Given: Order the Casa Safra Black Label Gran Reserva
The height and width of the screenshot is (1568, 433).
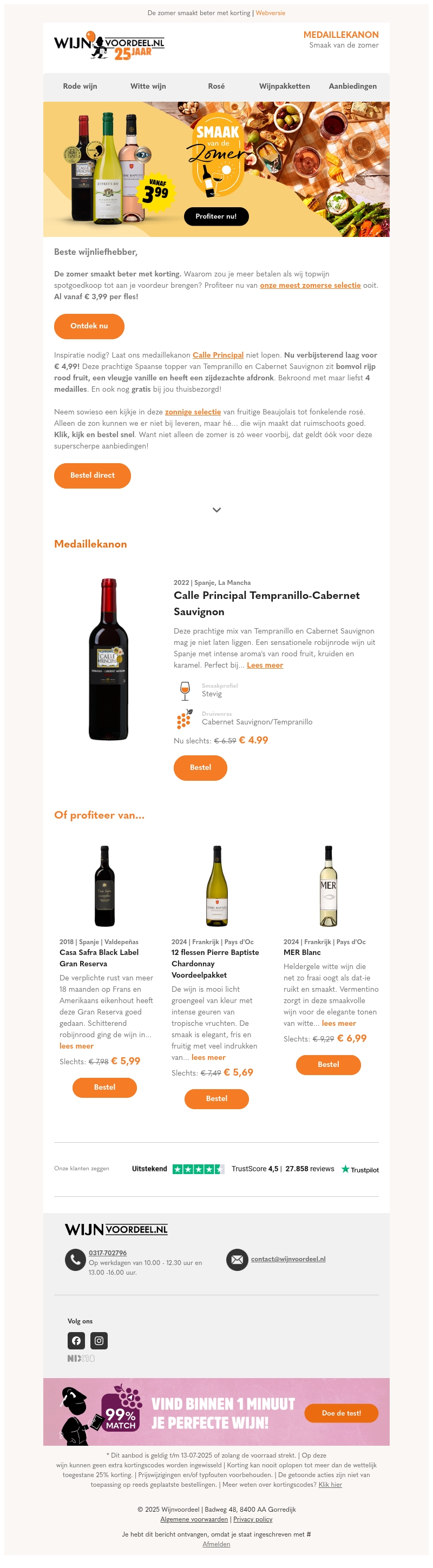Looking at the screenshot, I should [105, 1087].
